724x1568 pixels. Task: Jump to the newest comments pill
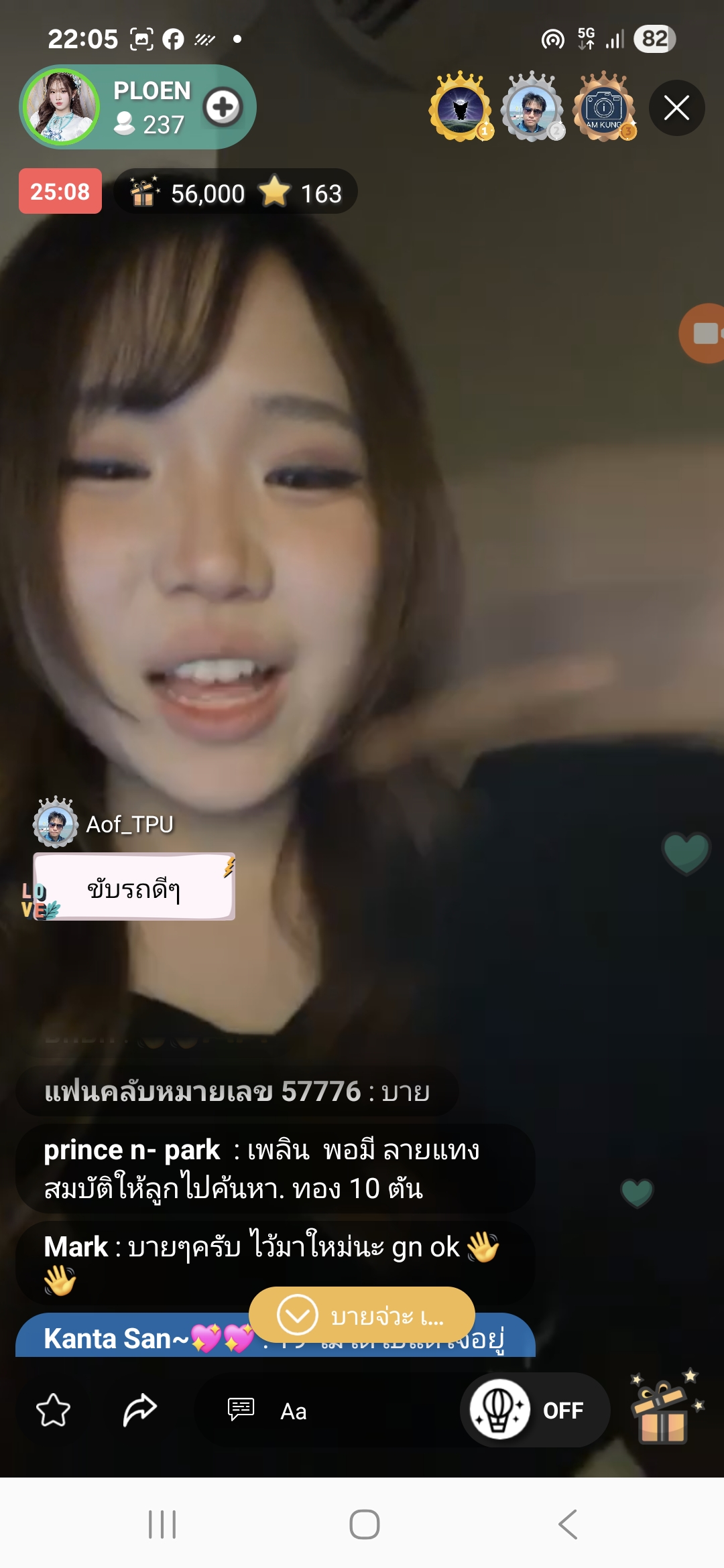[362, 1315]
